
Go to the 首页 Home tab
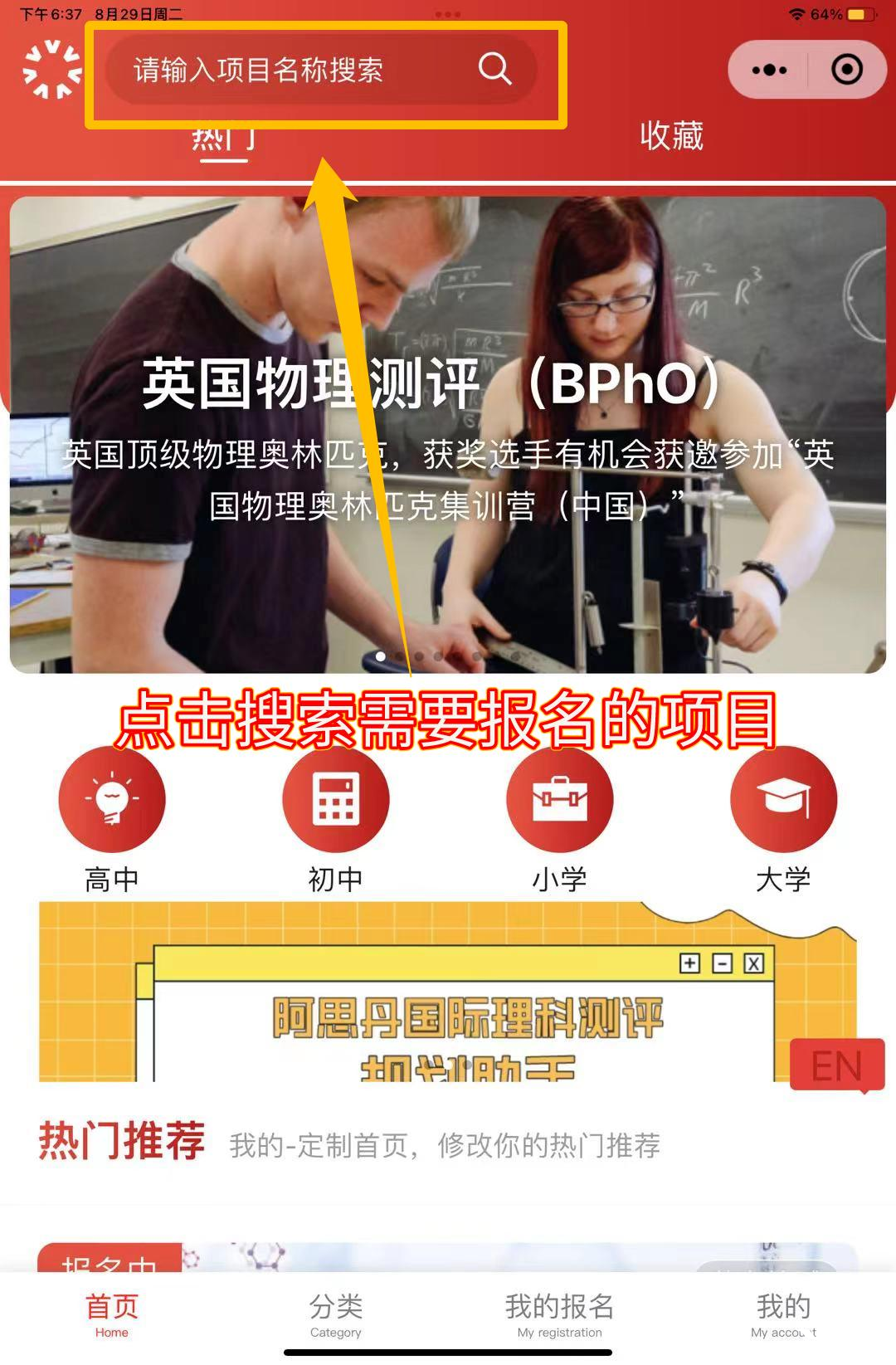112,1314
